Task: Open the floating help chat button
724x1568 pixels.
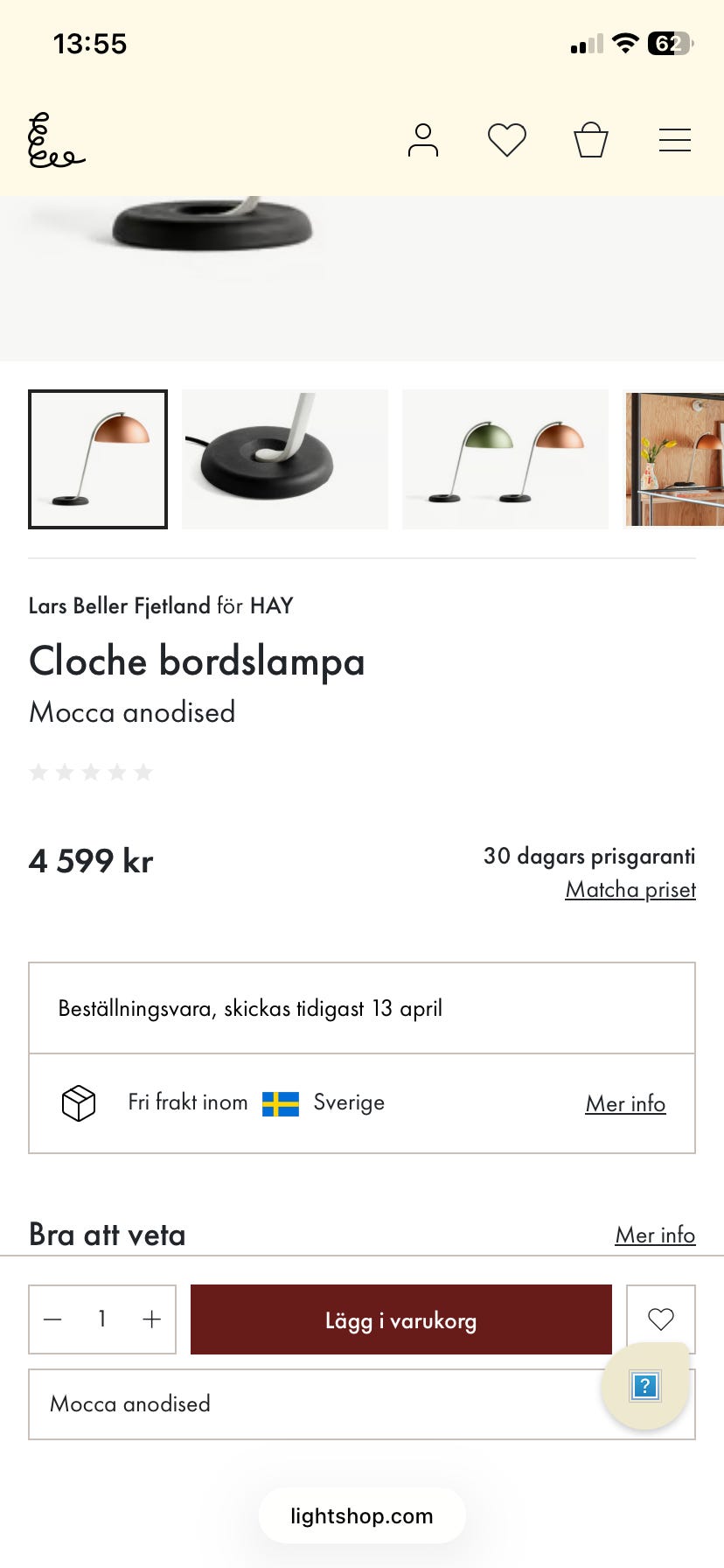Action: coord(645,1386)
